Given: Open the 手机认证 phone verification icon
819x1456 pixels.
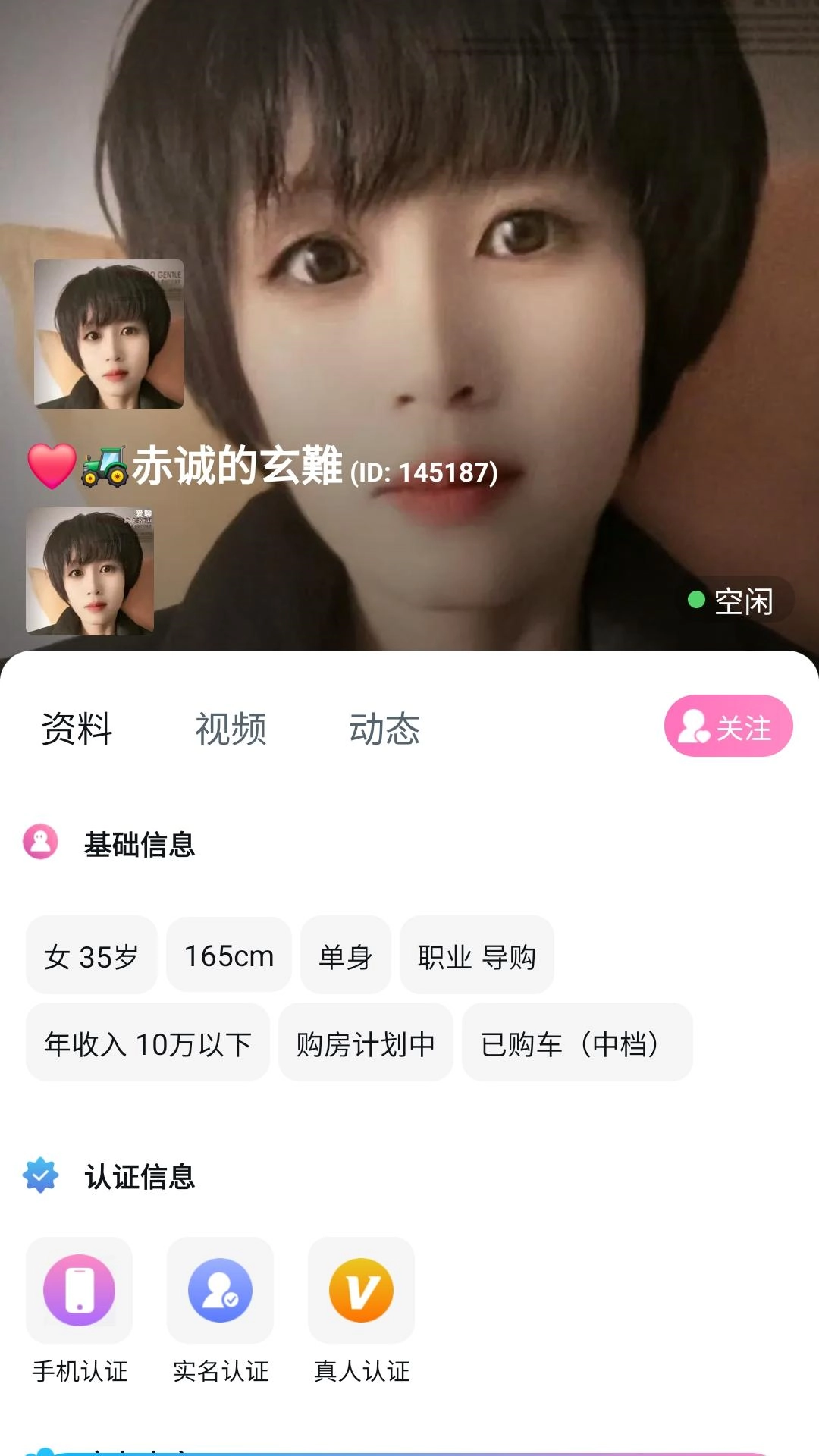Looking at the screenshot, I should point(79,1289).
